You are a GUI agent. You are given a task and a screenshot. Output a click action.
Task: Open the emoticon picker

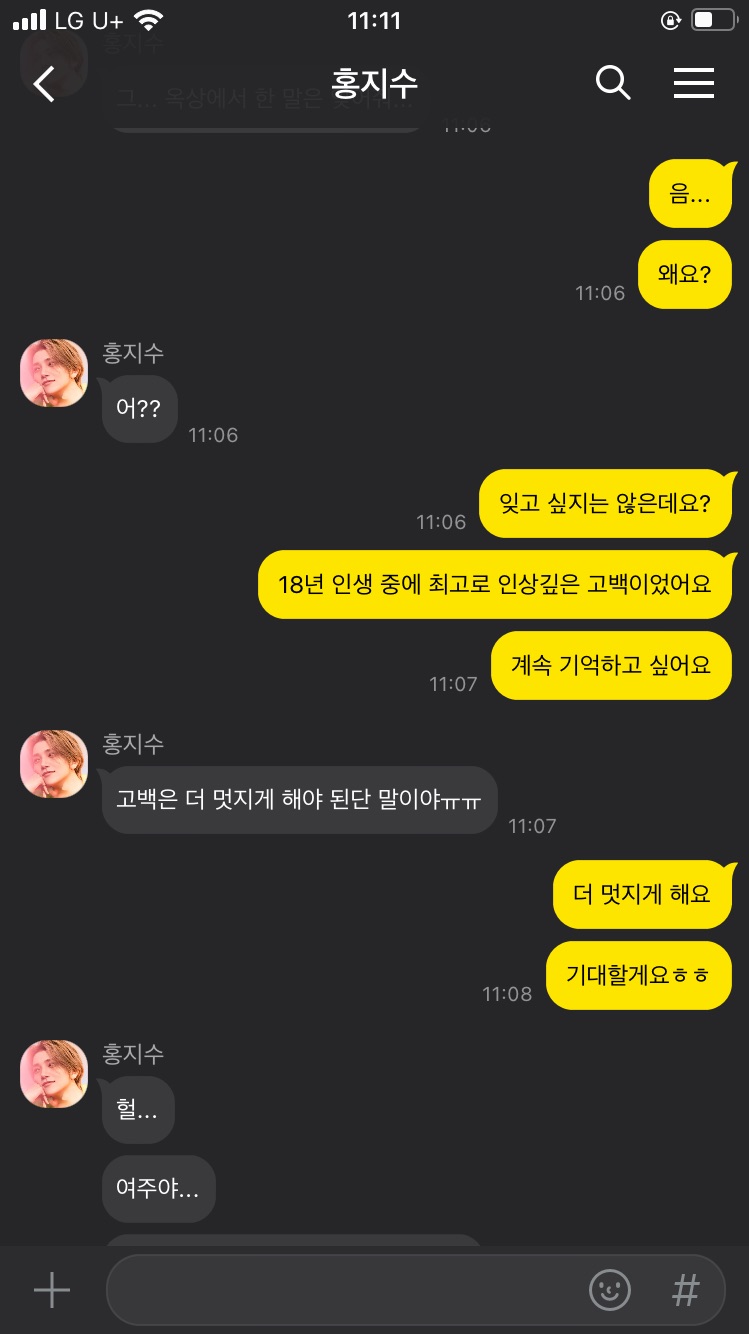pyautogui.click(x=610, y=1290)
